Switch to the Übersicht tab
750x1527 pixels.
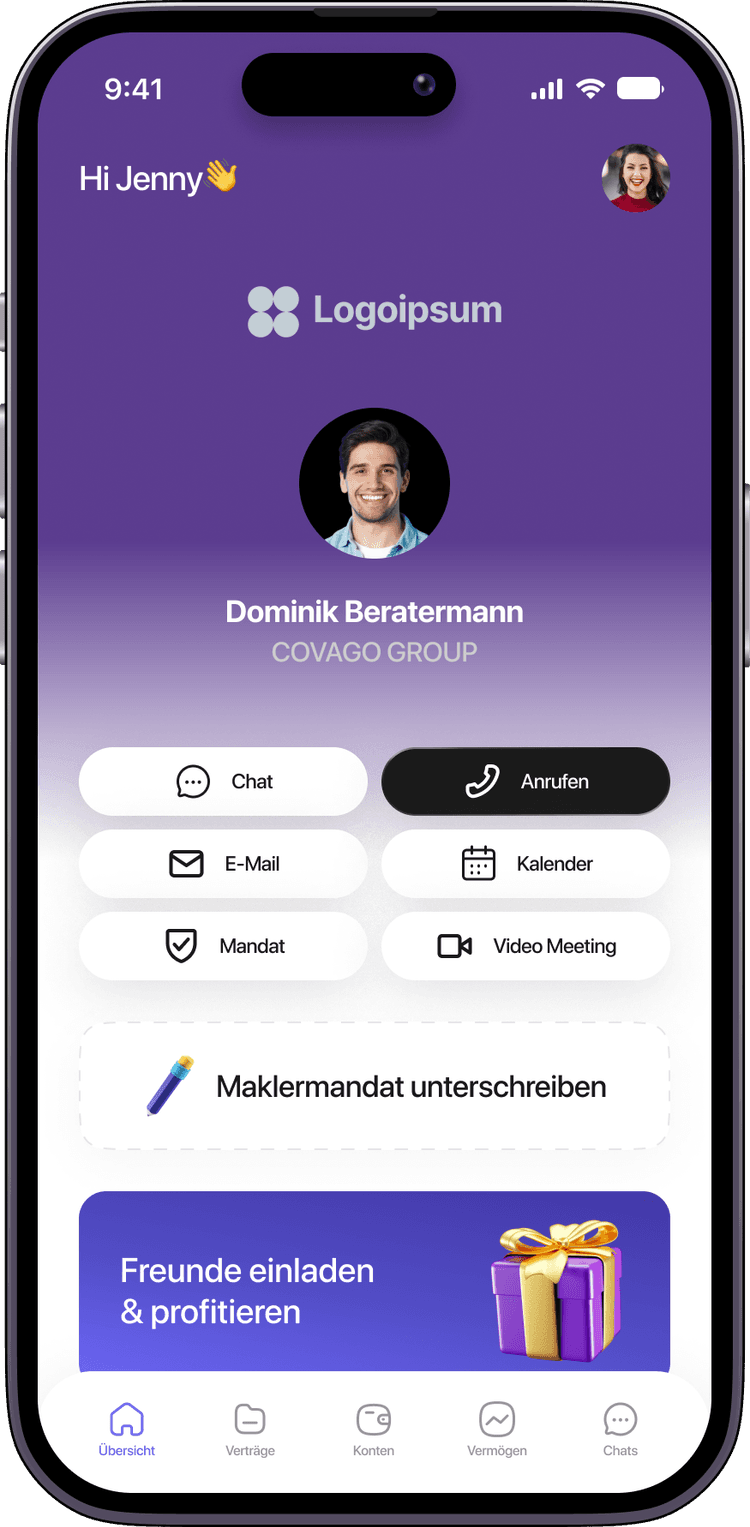click(x=127, y=1429)
